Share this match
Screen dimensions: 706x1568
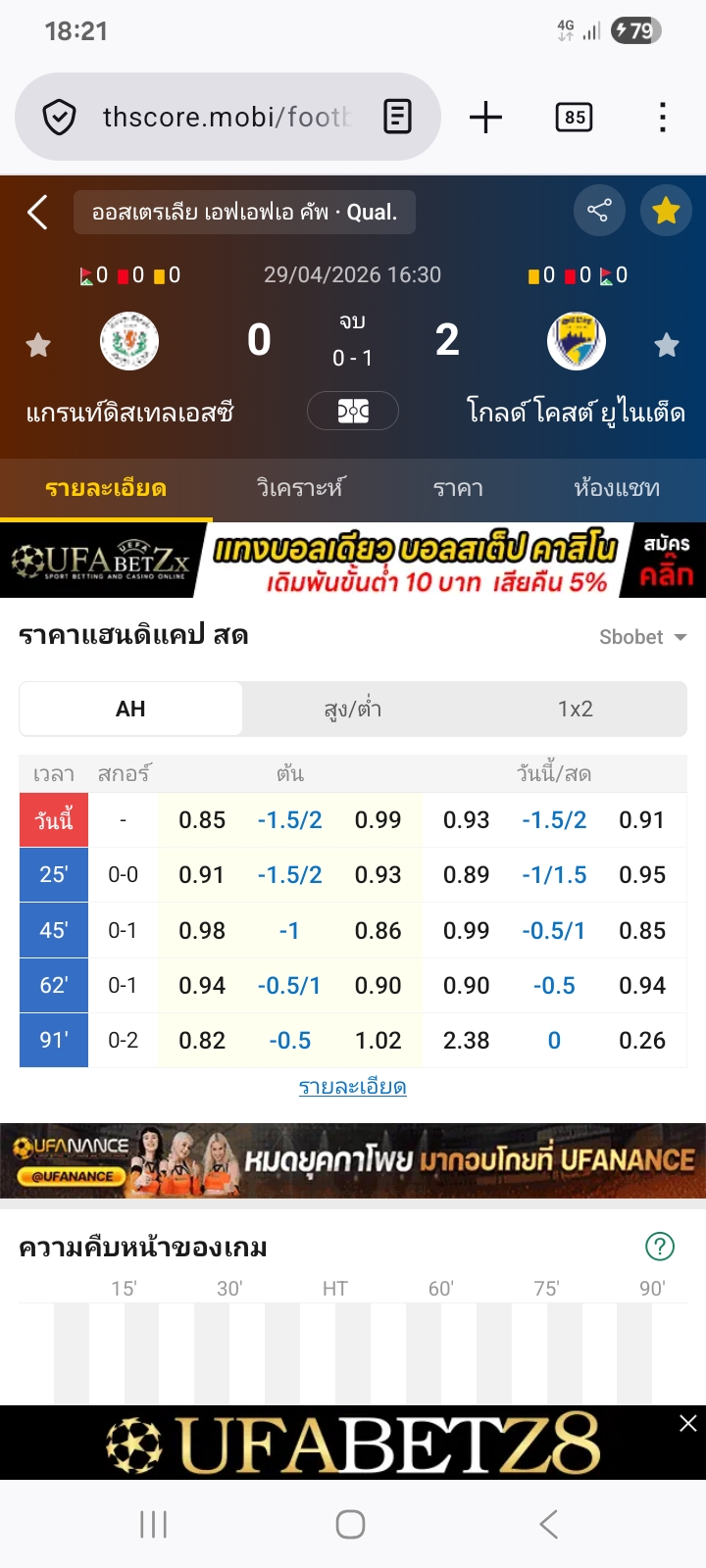(598, 211)
